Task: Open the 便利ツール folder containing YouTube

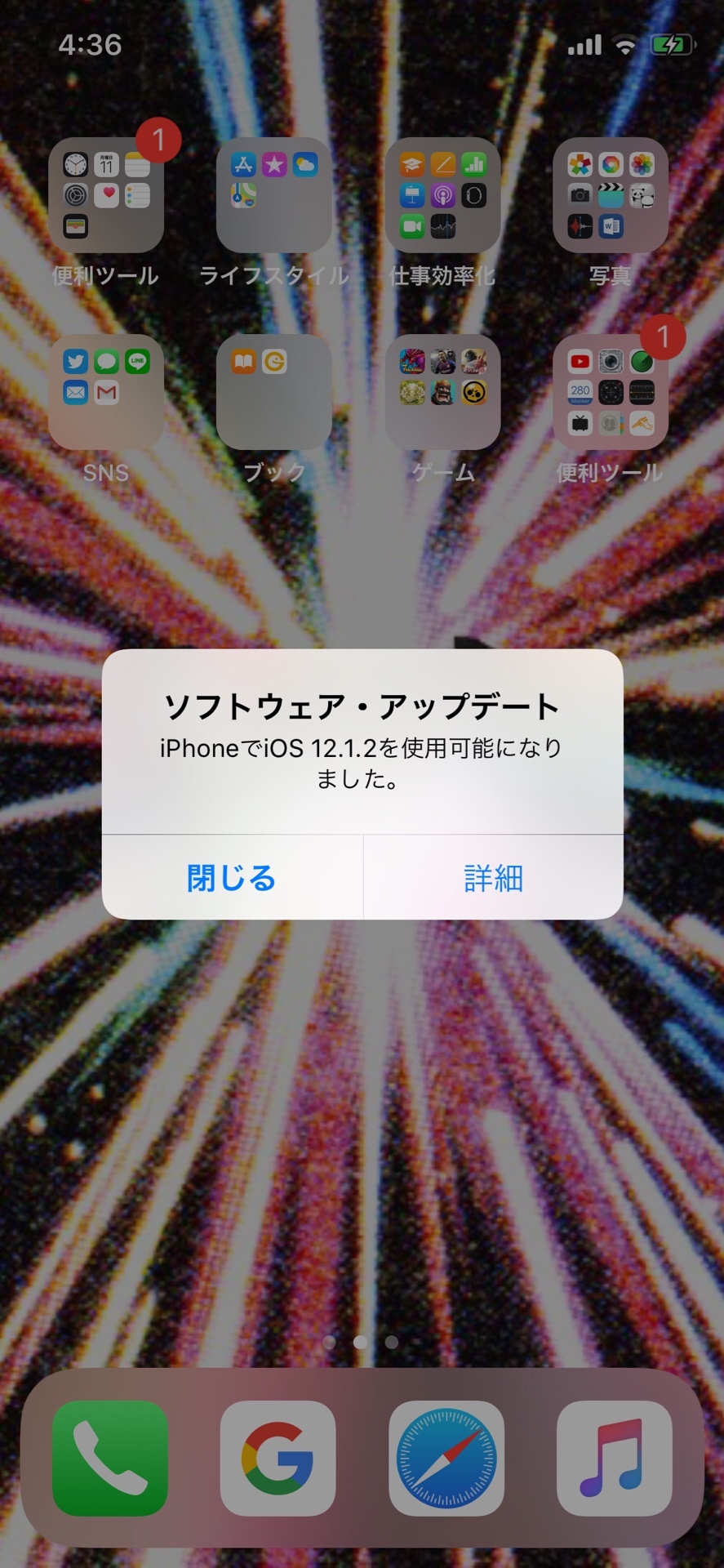Action: 611,392
